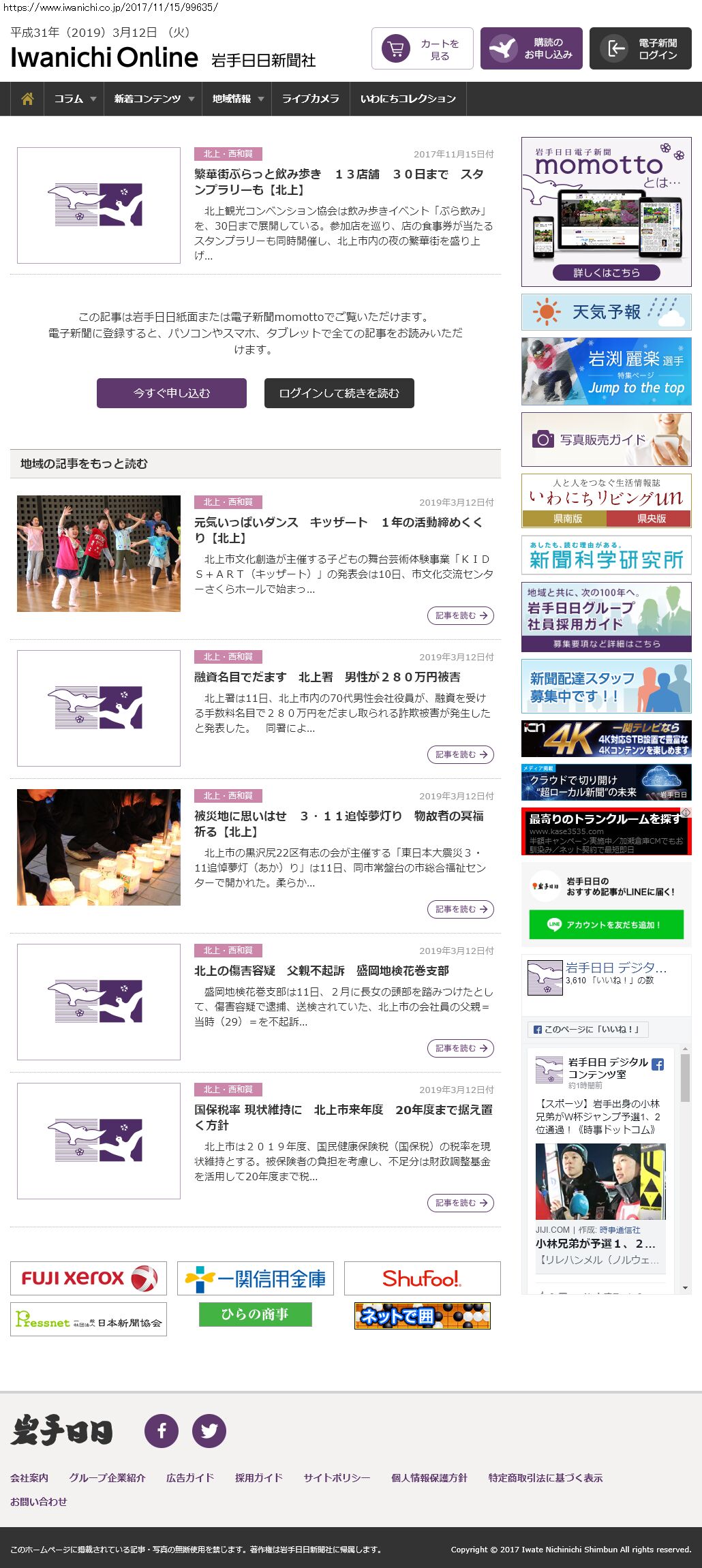Screen dimensions: 702x1568
Task: Select ログインして続きを読む
Action: click(x=339, y=393)
